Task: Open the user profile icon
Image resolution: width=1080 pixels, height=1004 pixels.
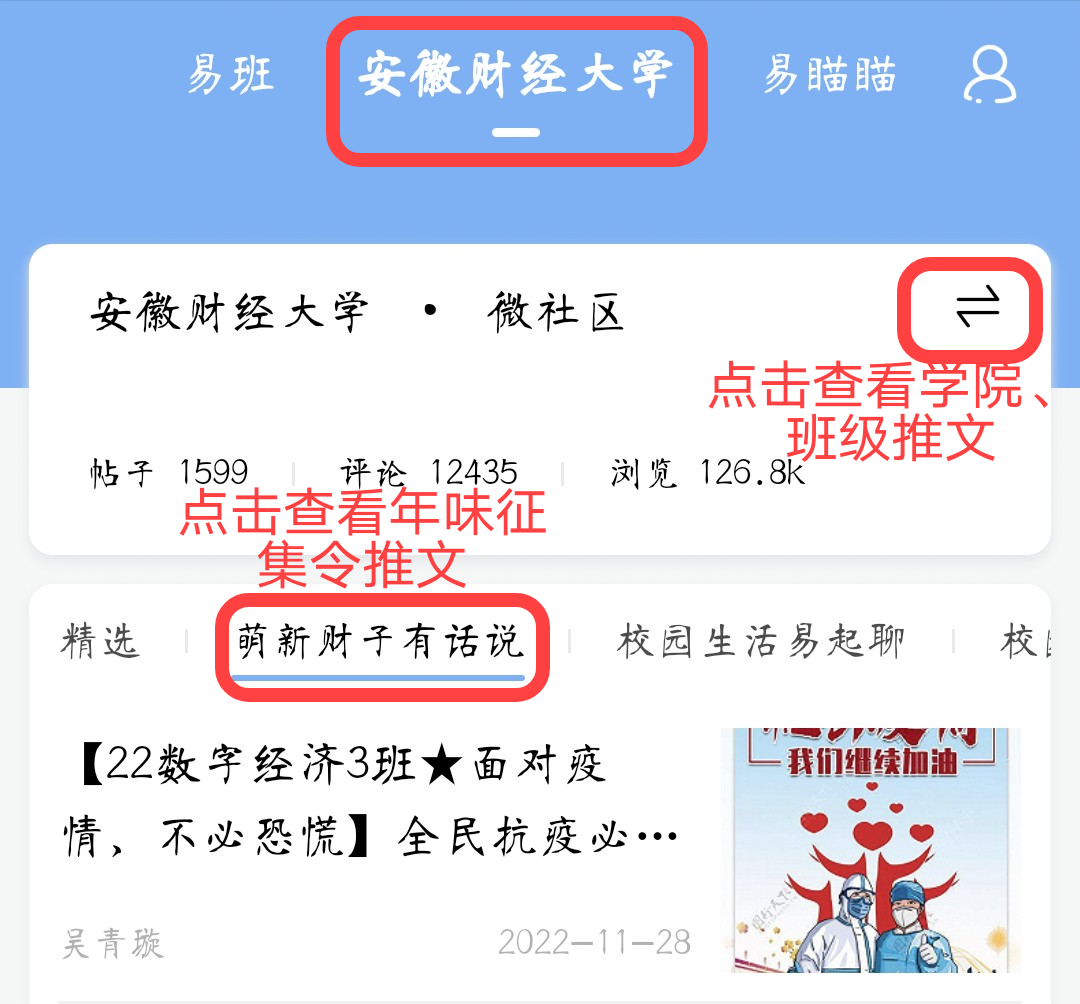Action: (989, 76)
